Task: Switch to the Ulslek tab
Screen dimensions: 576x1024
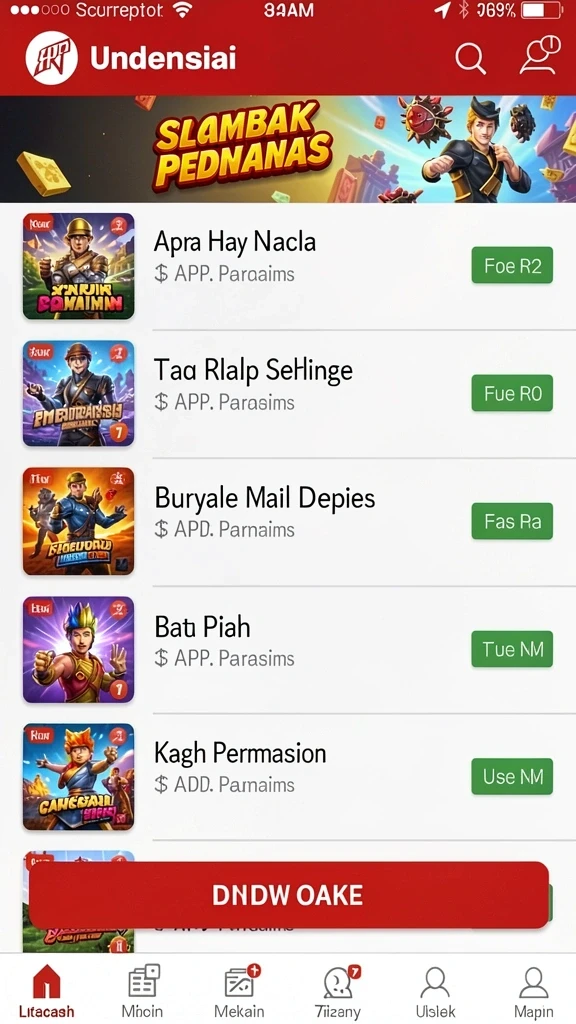Action: (x=436, y=991)
